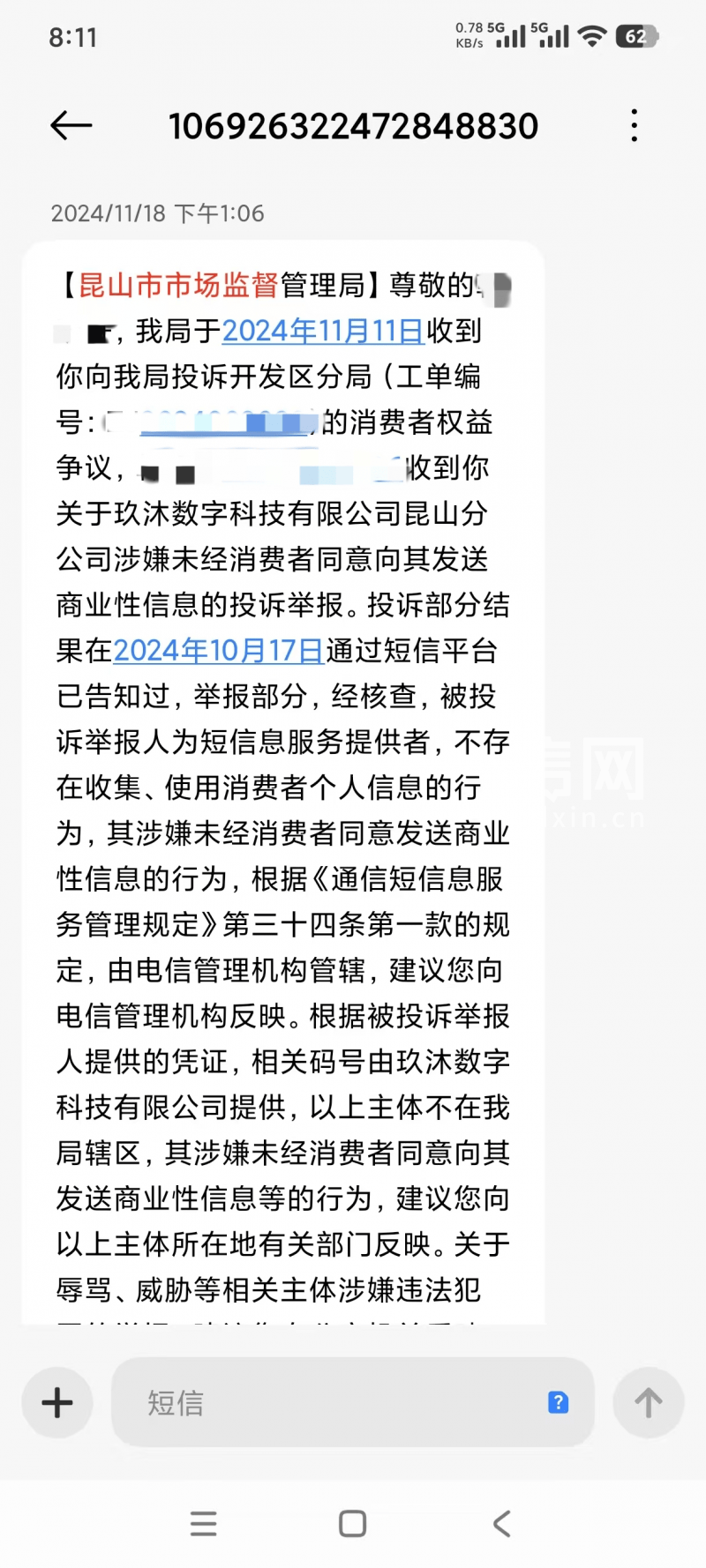Open the three-dot overflow menu

(x=634, y=126)
